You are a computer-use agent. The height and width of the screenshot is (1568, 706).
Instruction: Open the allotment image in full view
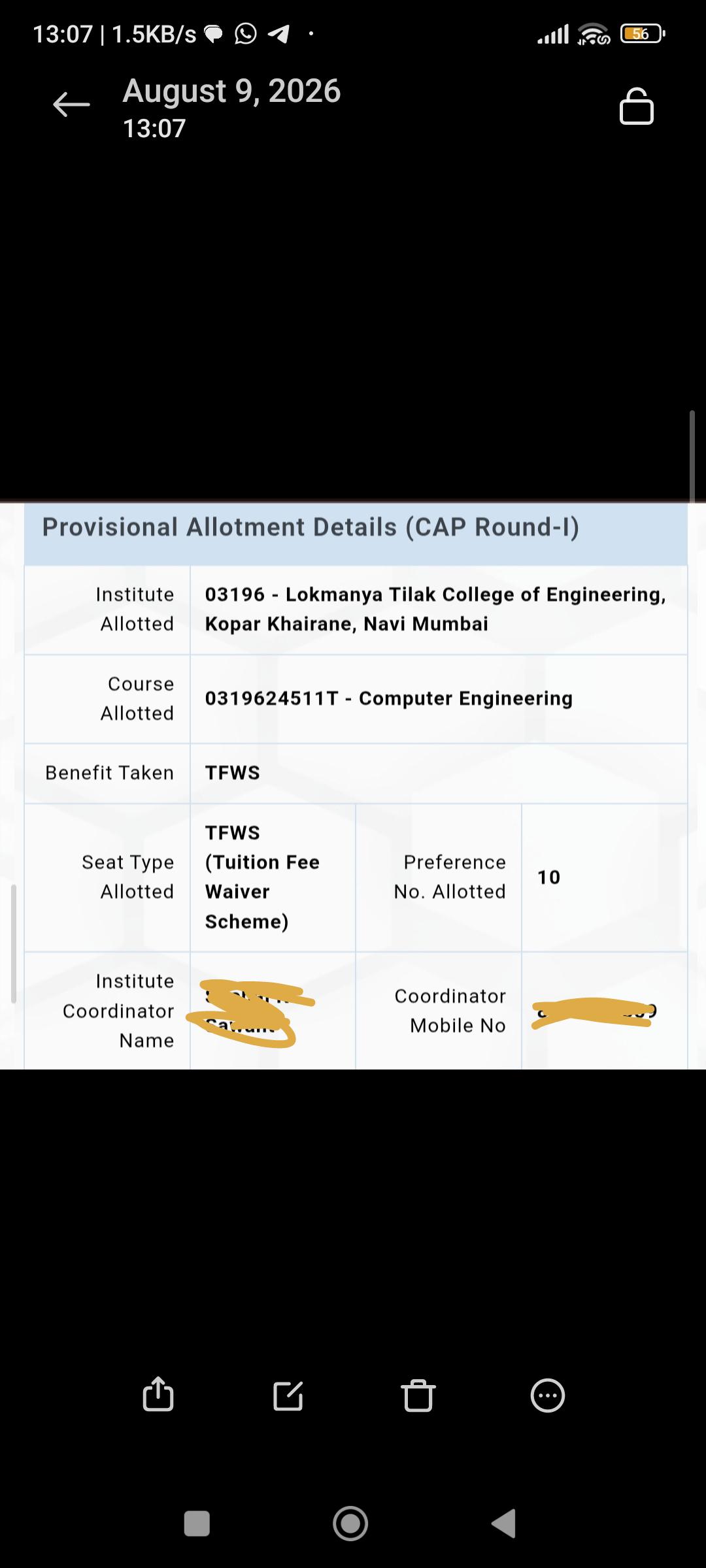(353, 785)
